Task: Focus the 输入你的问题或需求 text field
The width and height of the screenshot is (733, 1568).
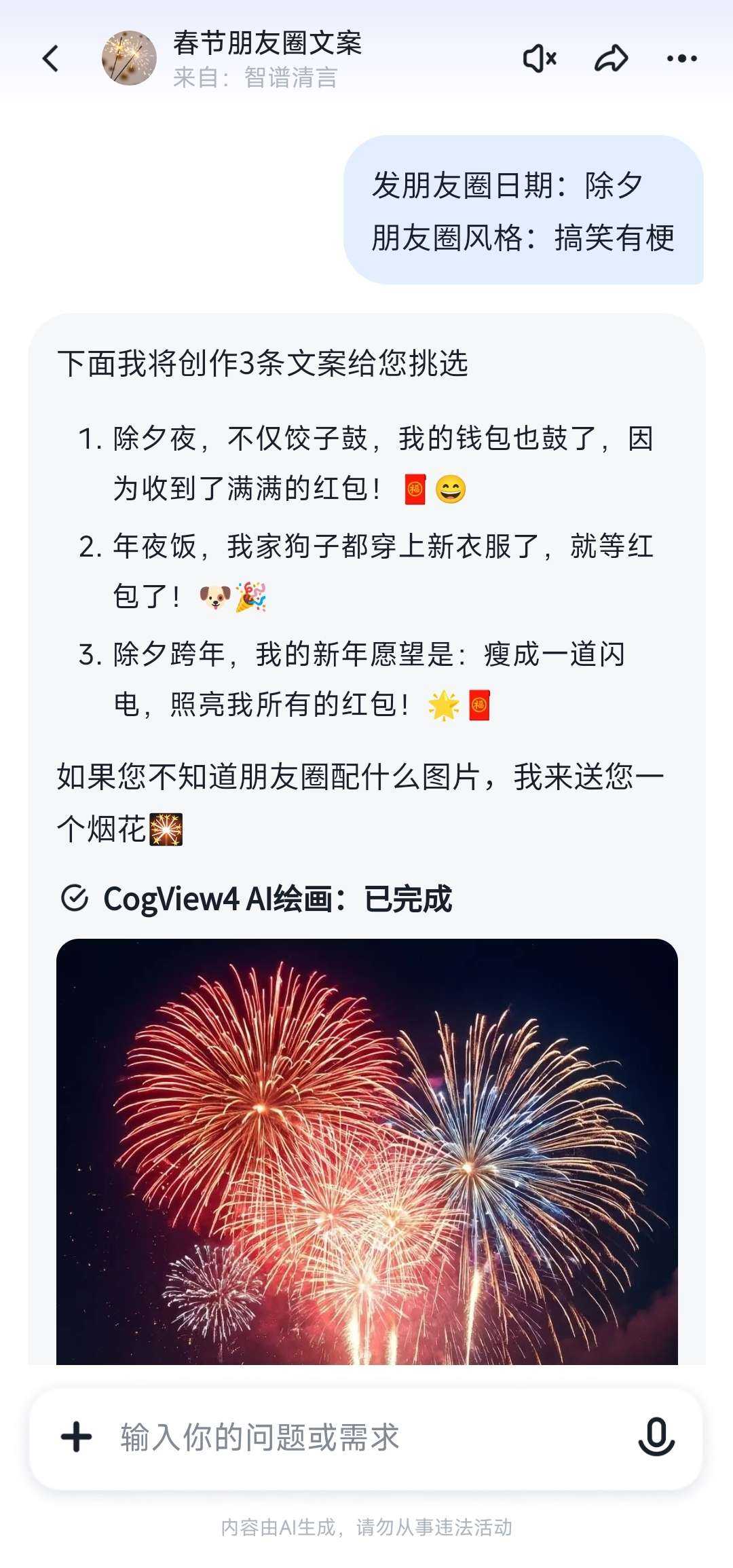Action: 366,1437
